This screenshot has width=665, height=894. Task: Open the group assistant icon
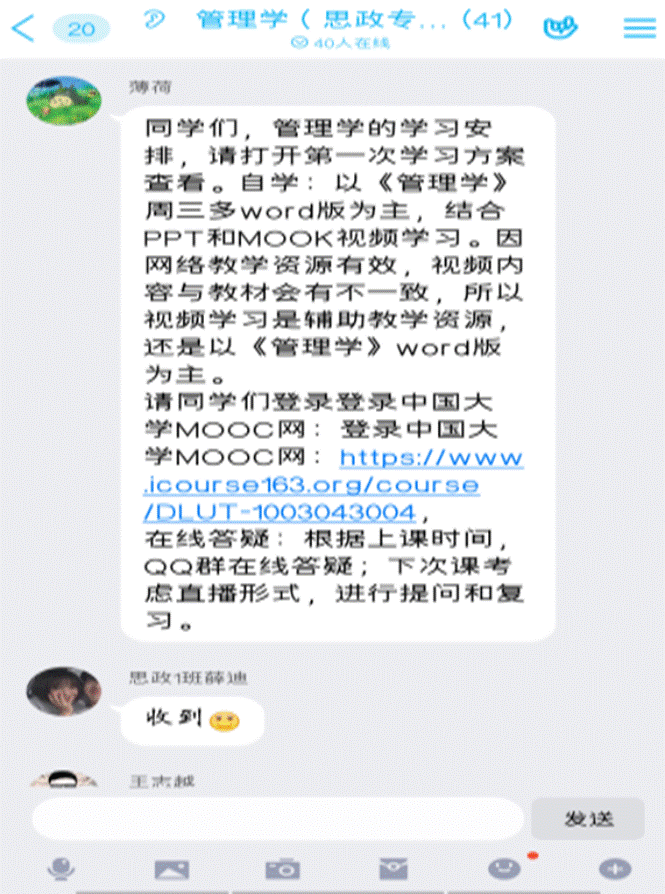(x=560, y=27)
